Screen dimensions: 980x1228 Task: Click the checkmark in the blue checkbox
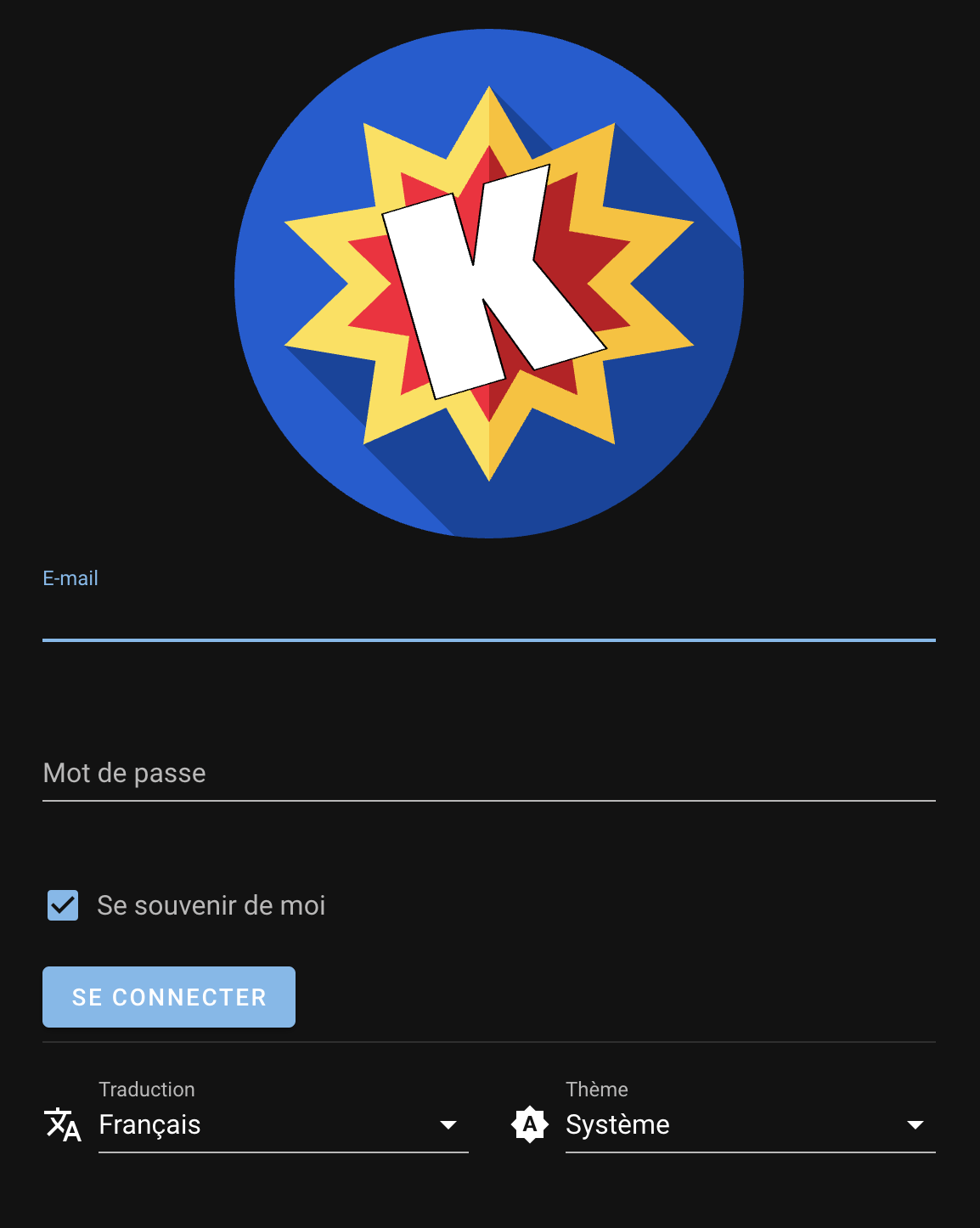pos(61,905)
